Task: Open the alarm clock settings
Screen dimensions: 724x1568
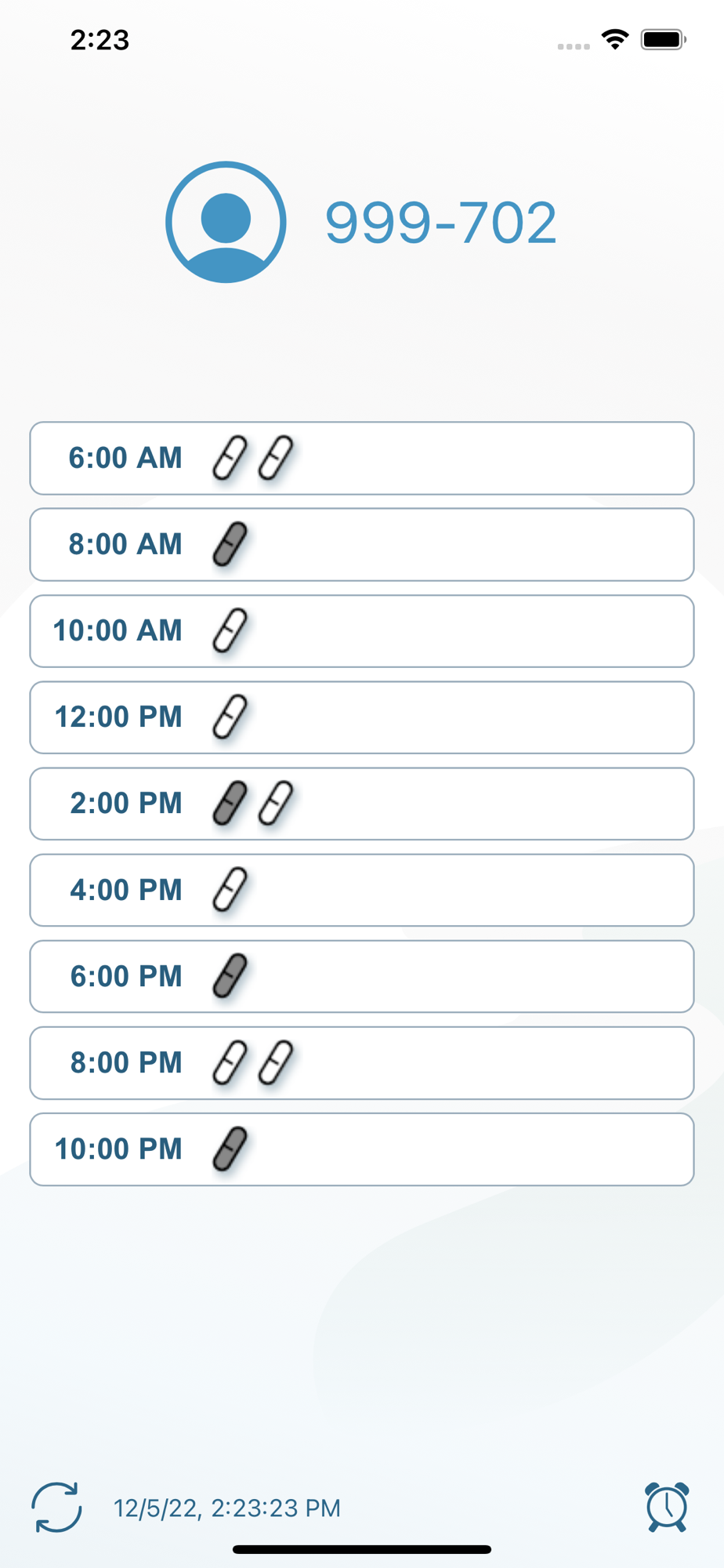Action: click(x=667, y=1506)
